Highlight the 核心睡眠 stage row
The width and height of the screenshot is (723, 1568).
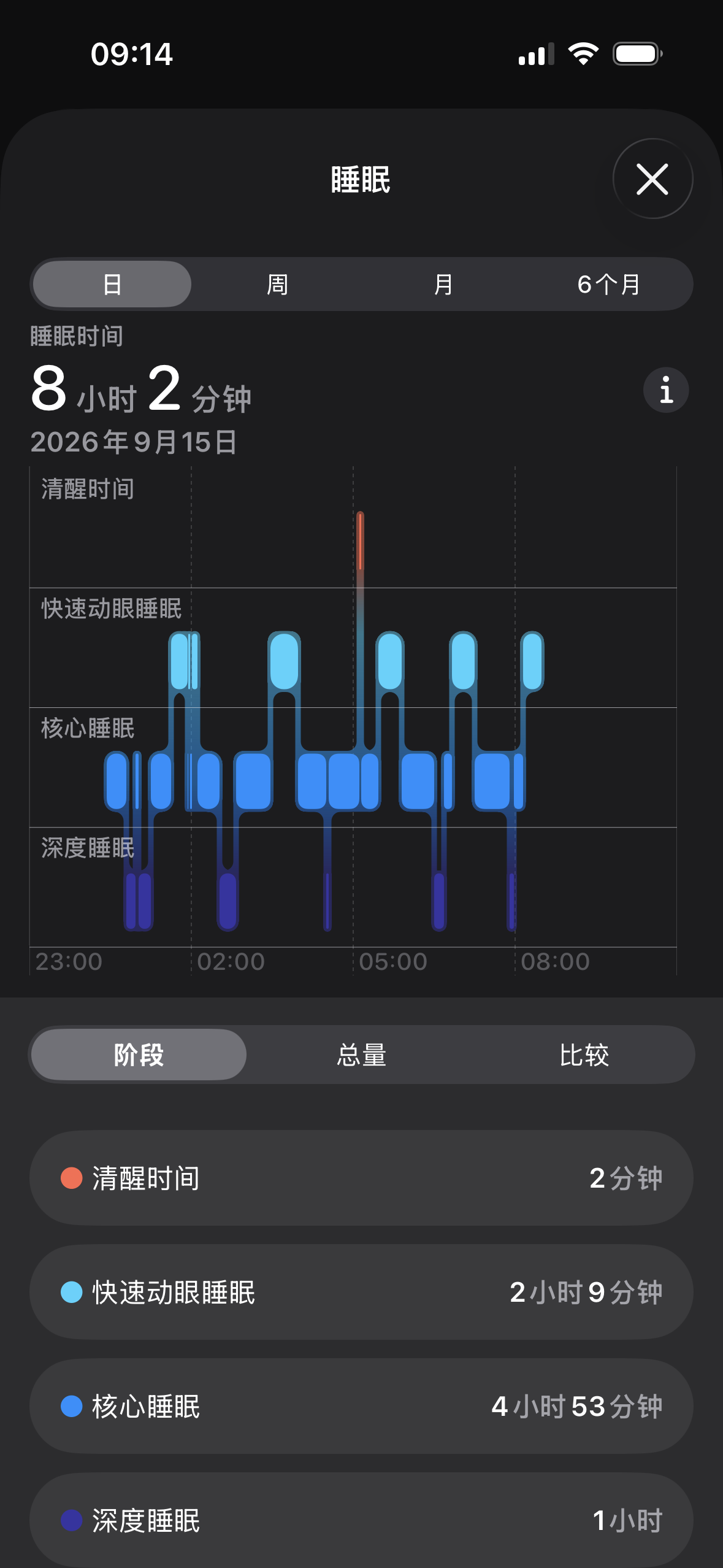point(361,1406)
